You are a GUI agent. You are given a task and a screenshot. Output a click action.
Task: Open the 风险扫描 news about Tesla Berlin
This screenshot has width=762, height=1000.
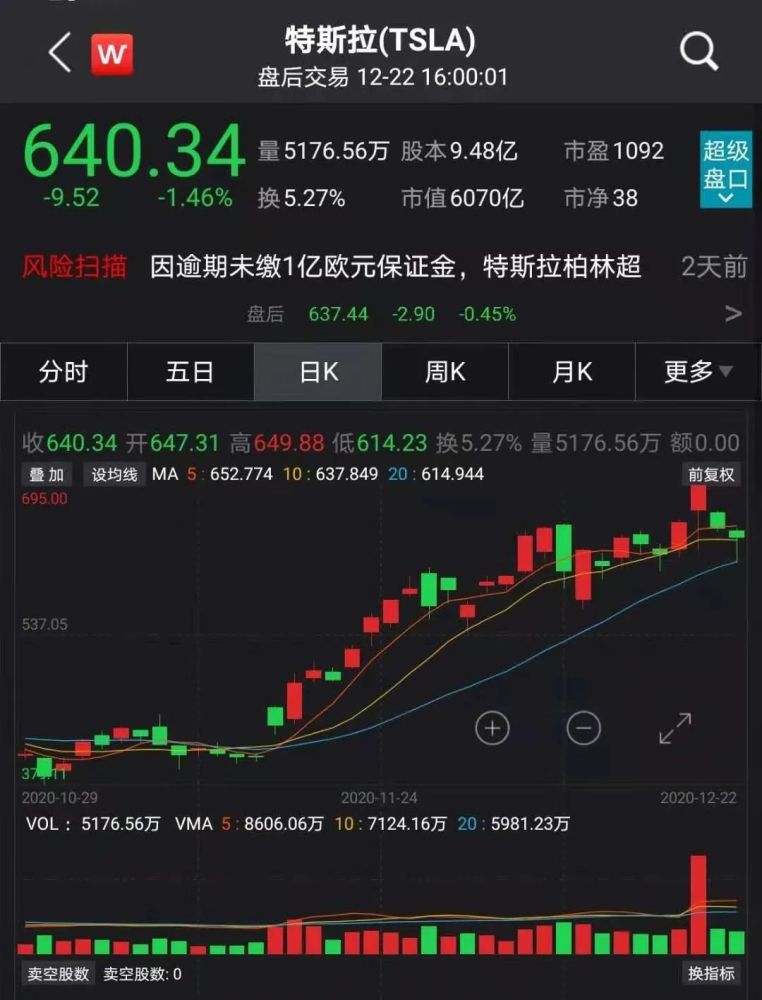pyautogui.click(x=395, y=267)
